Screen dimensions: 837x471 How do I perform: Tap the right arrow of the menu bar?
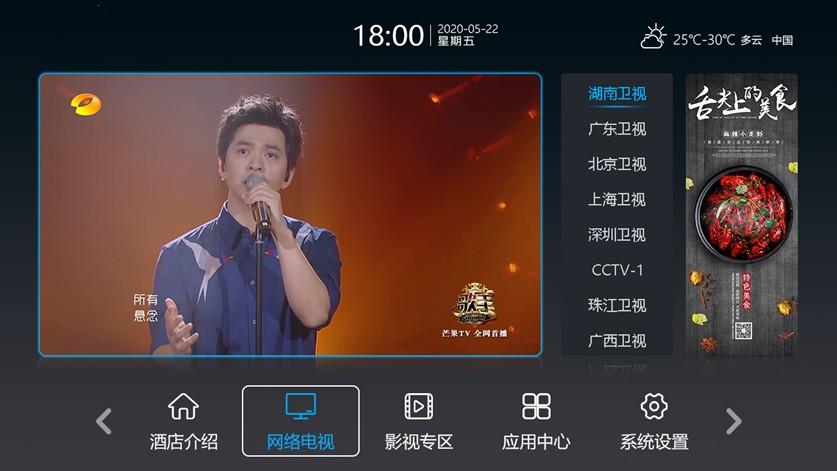(733, 421)
